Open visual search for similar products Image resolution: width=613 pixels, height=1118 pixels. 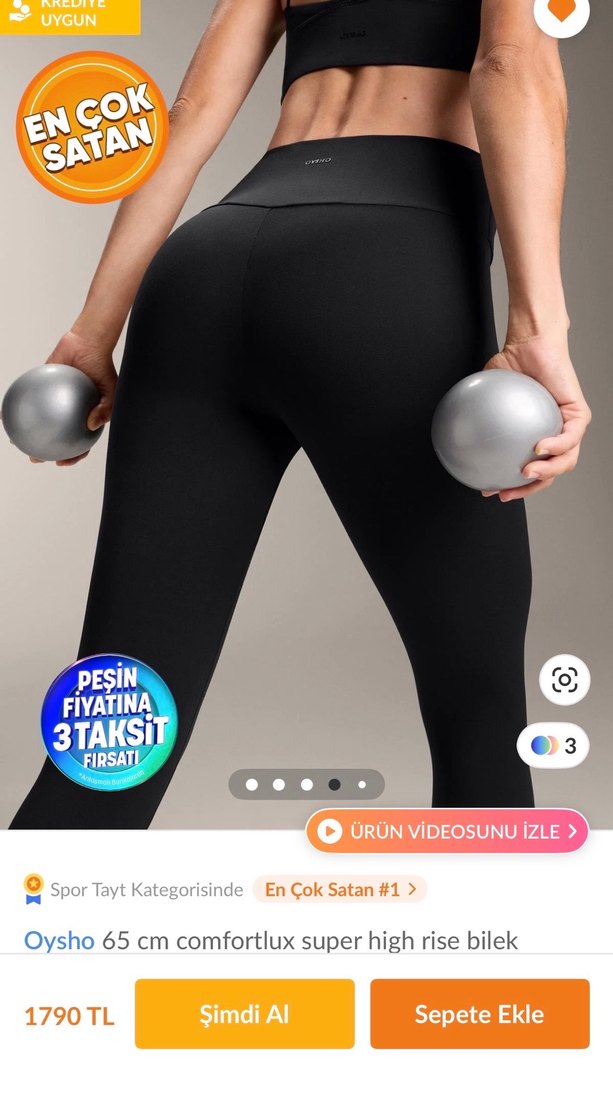(564, 681)
